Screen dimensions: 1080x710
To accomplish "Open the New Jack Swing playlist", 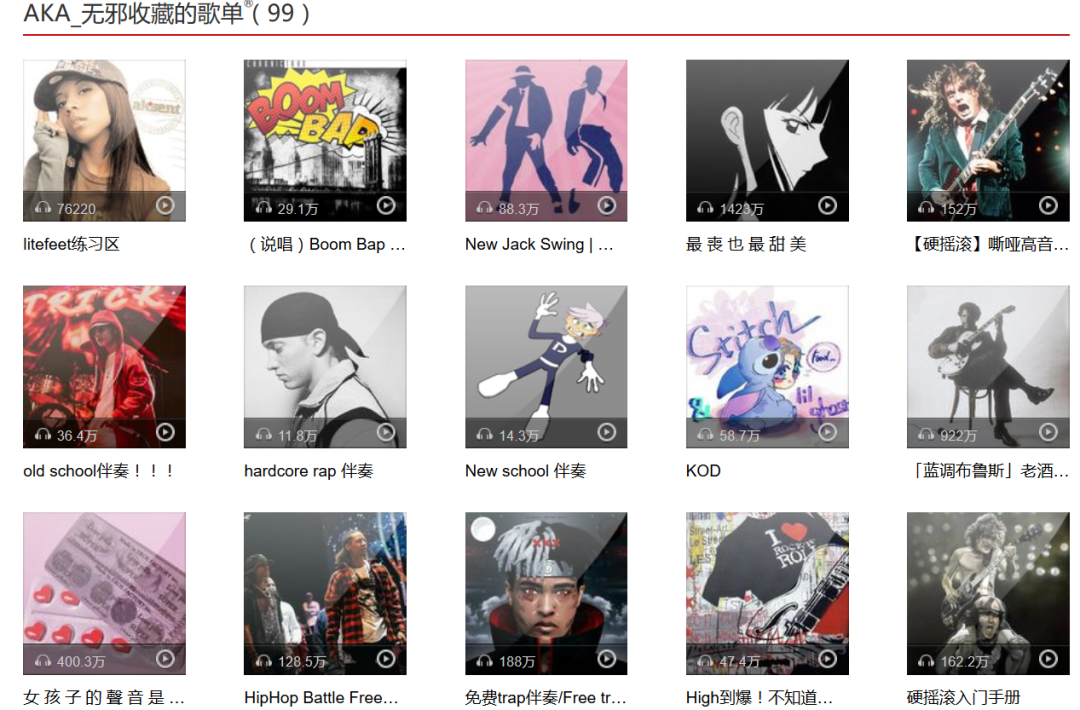I will 546,130.
